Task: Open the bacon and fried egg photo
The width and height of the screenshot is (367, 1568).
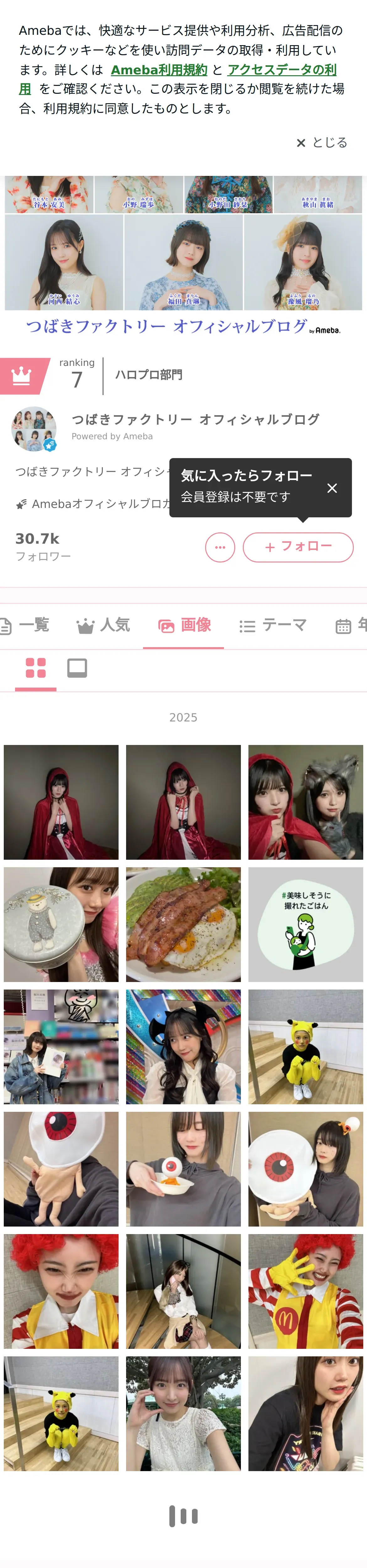Action: [183, 924]
